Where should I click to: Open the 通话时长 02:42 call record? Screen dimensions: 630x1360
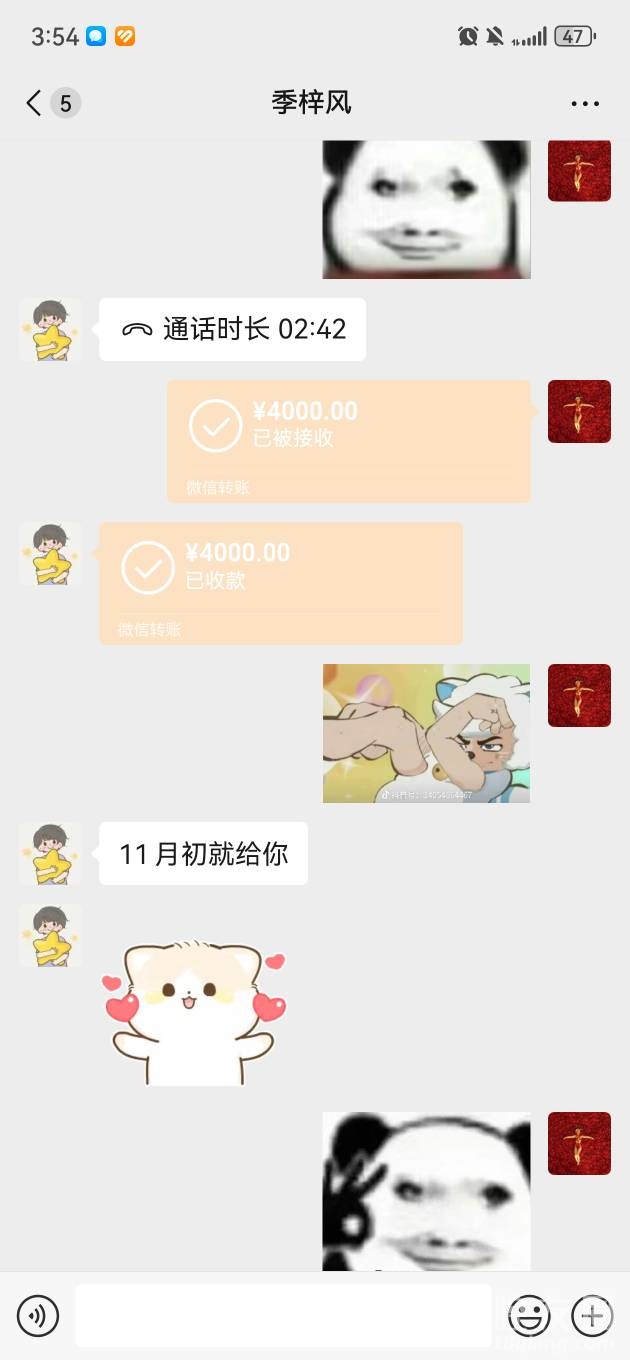[x=232, y=329]
